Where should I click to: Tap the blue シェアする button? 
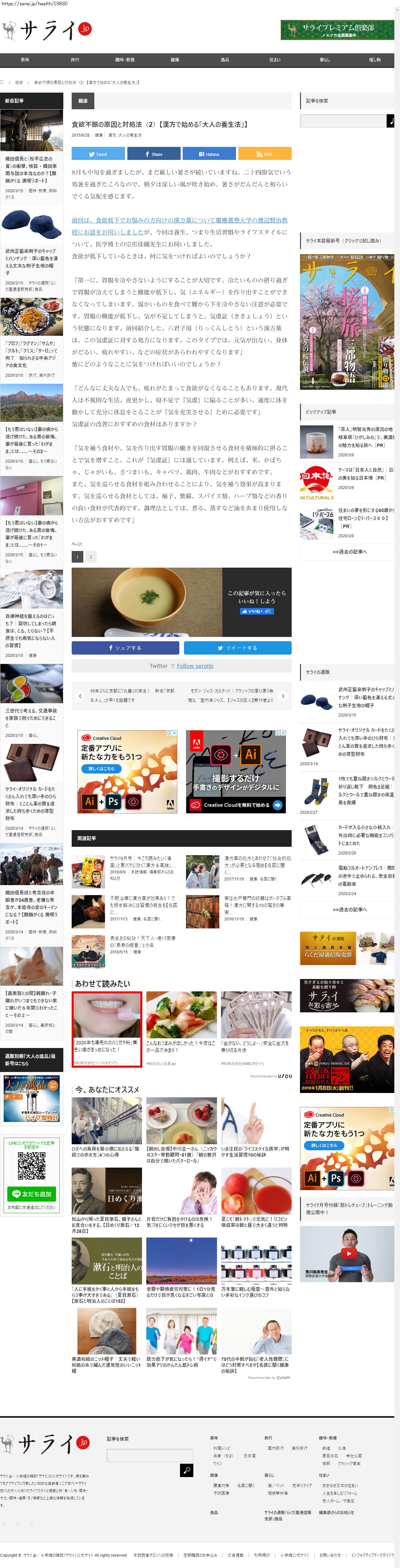pos(125,648)
